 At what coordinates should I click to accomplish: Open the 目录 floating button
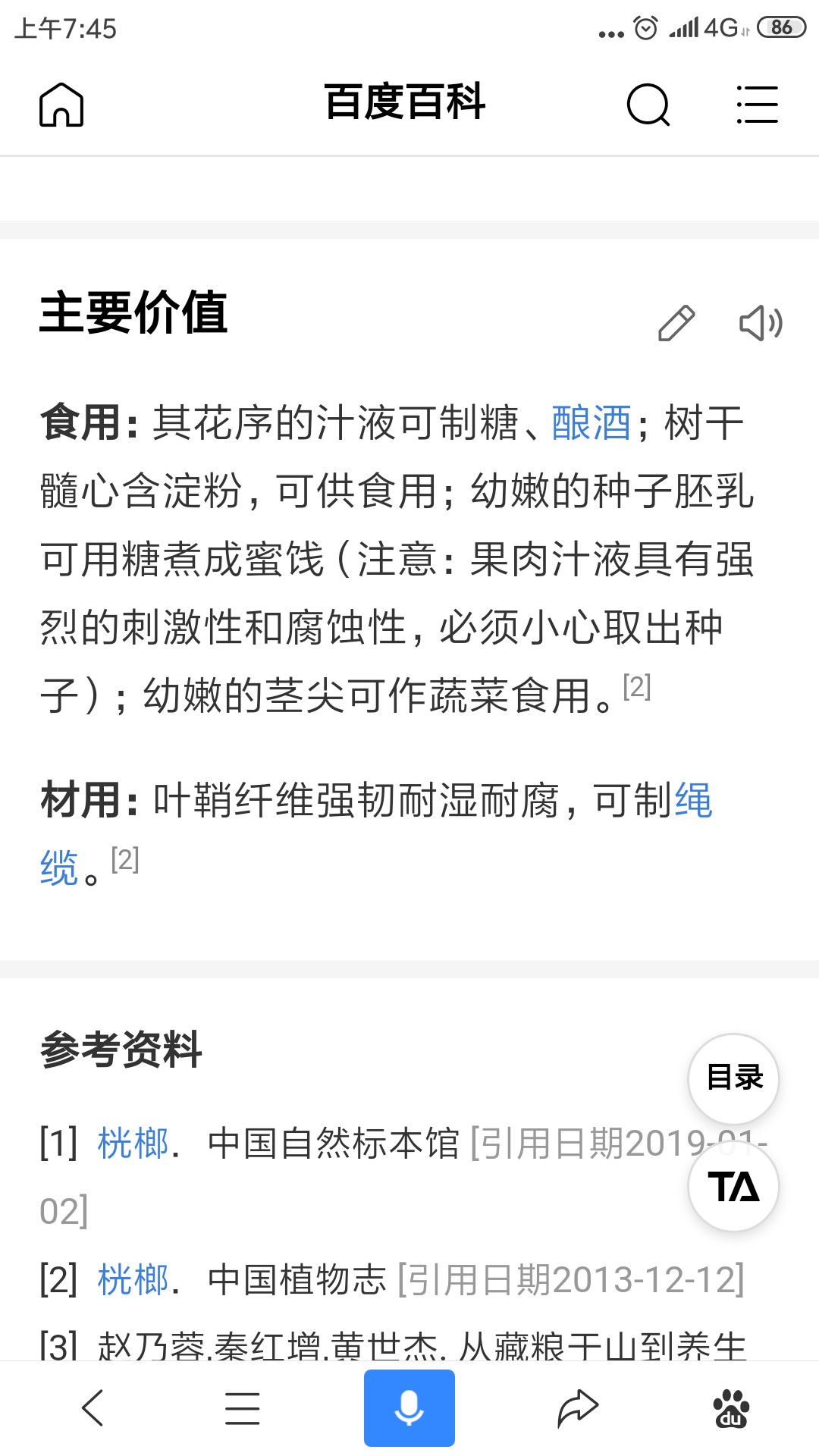pos(733,1078)
